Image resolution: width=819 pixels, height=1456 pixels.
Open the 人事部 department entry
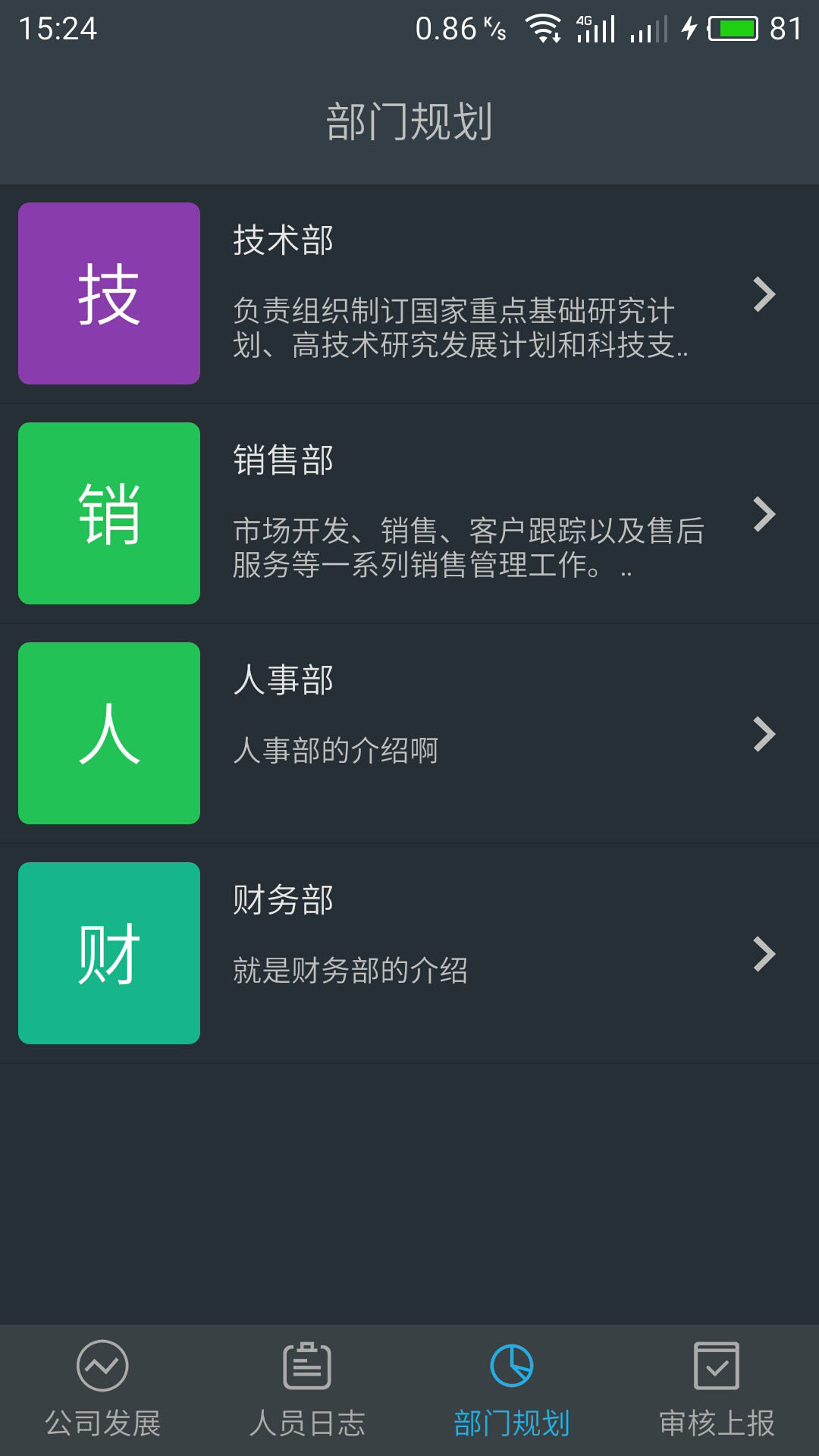pyautogui.click(x=409, y=733)
